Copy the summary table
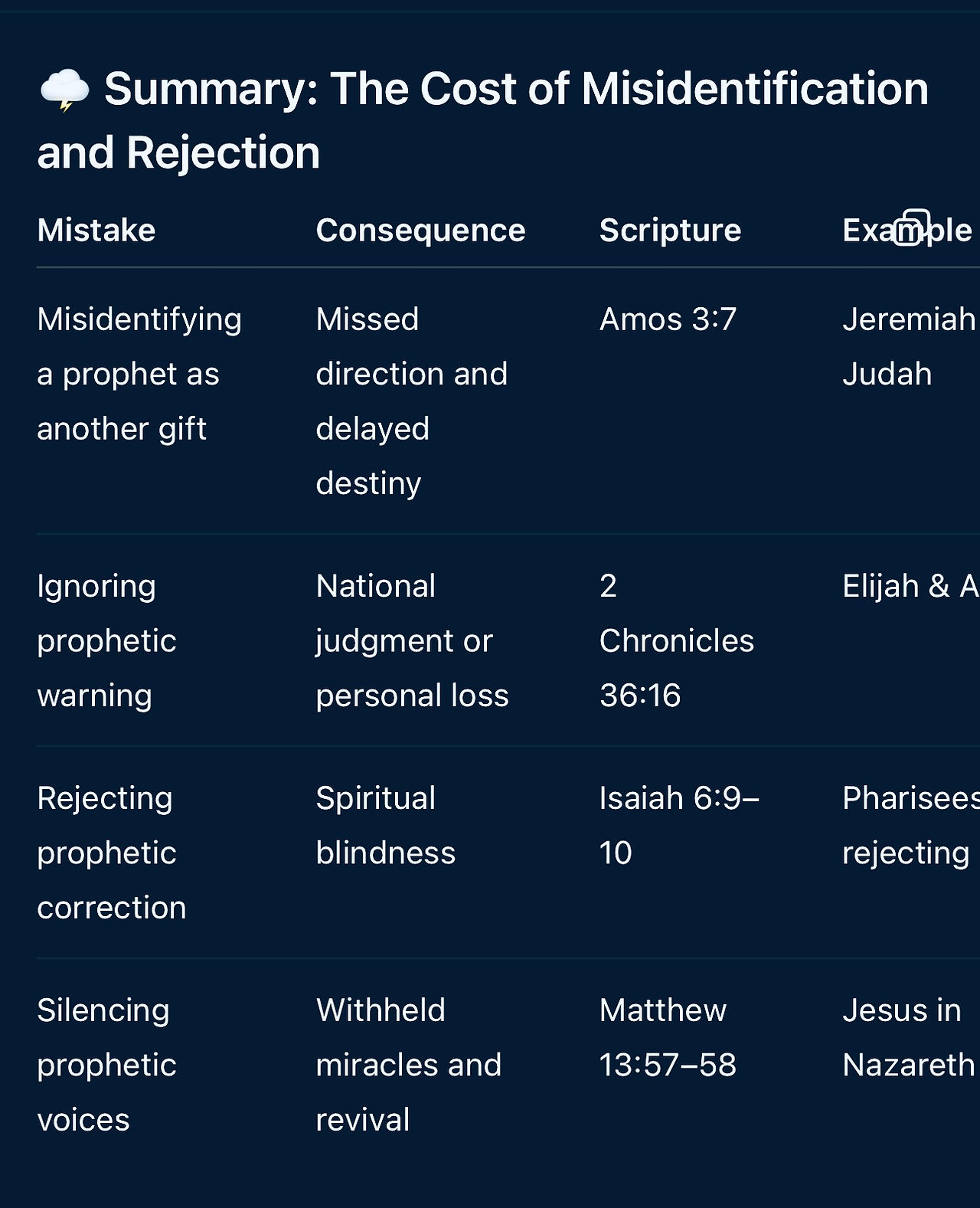This screenshot has width=980, height=1208. click(911, 228)
